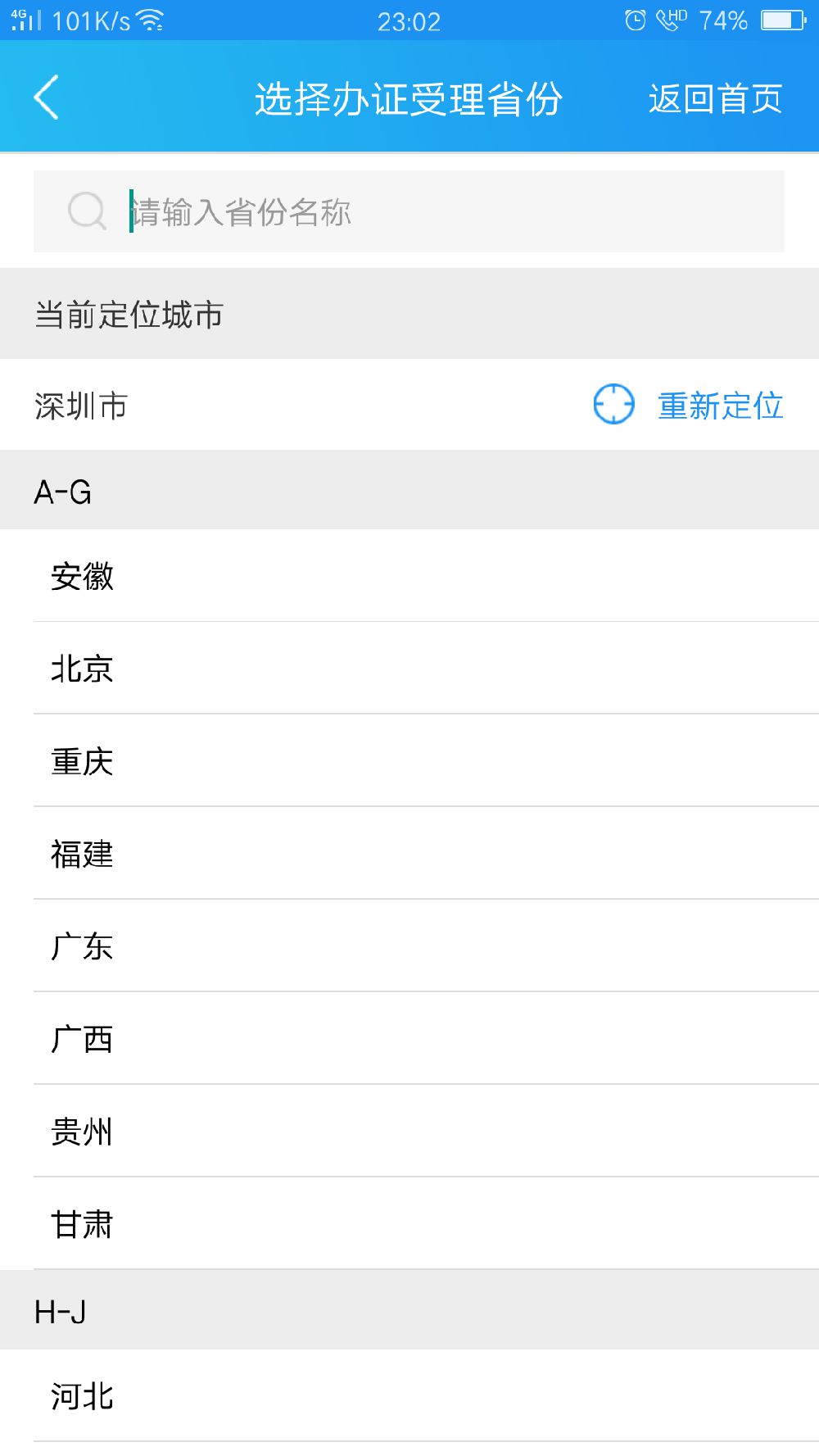Tap the 贵州 row
The image size is (819, 1456).
[x=409, y=1132]
